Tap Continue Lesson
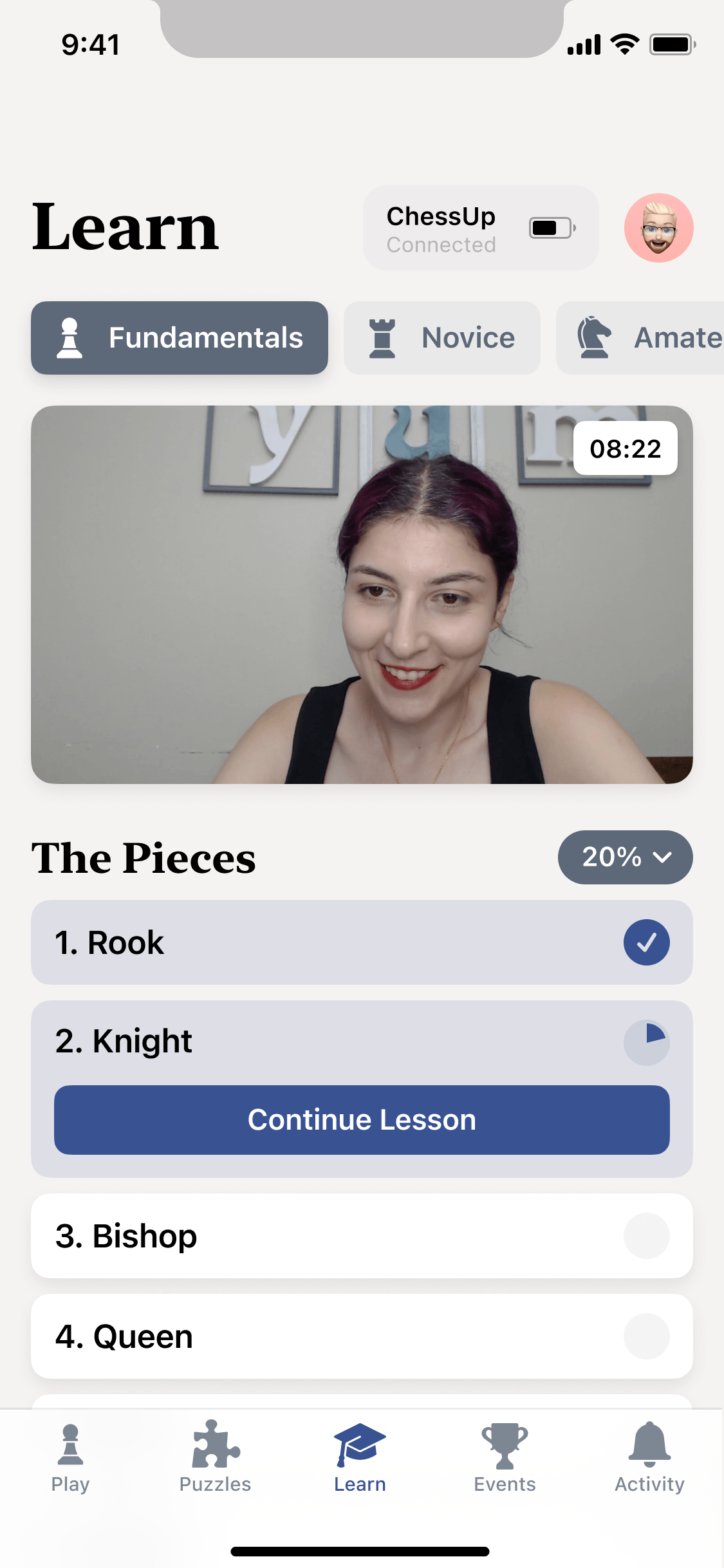The width and height of the screenshot is (724, 1568). point(362,1120)
